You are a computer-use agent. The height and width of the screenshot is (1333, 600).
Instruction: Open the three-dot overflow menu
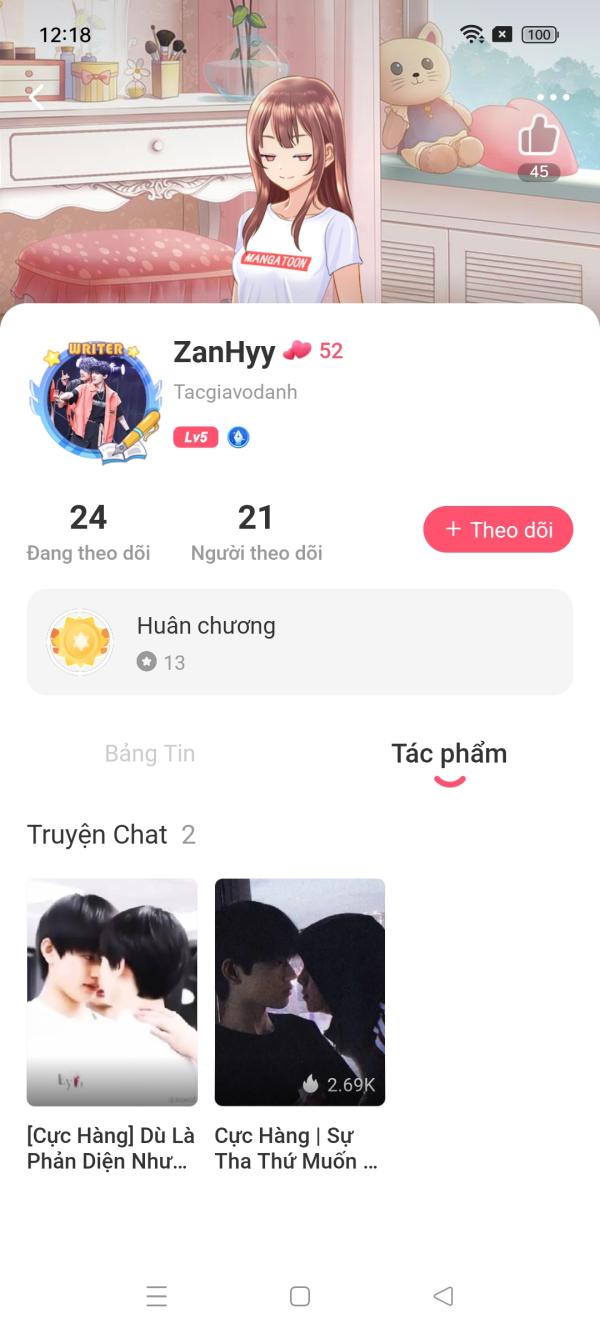click(x=552, y=98)
